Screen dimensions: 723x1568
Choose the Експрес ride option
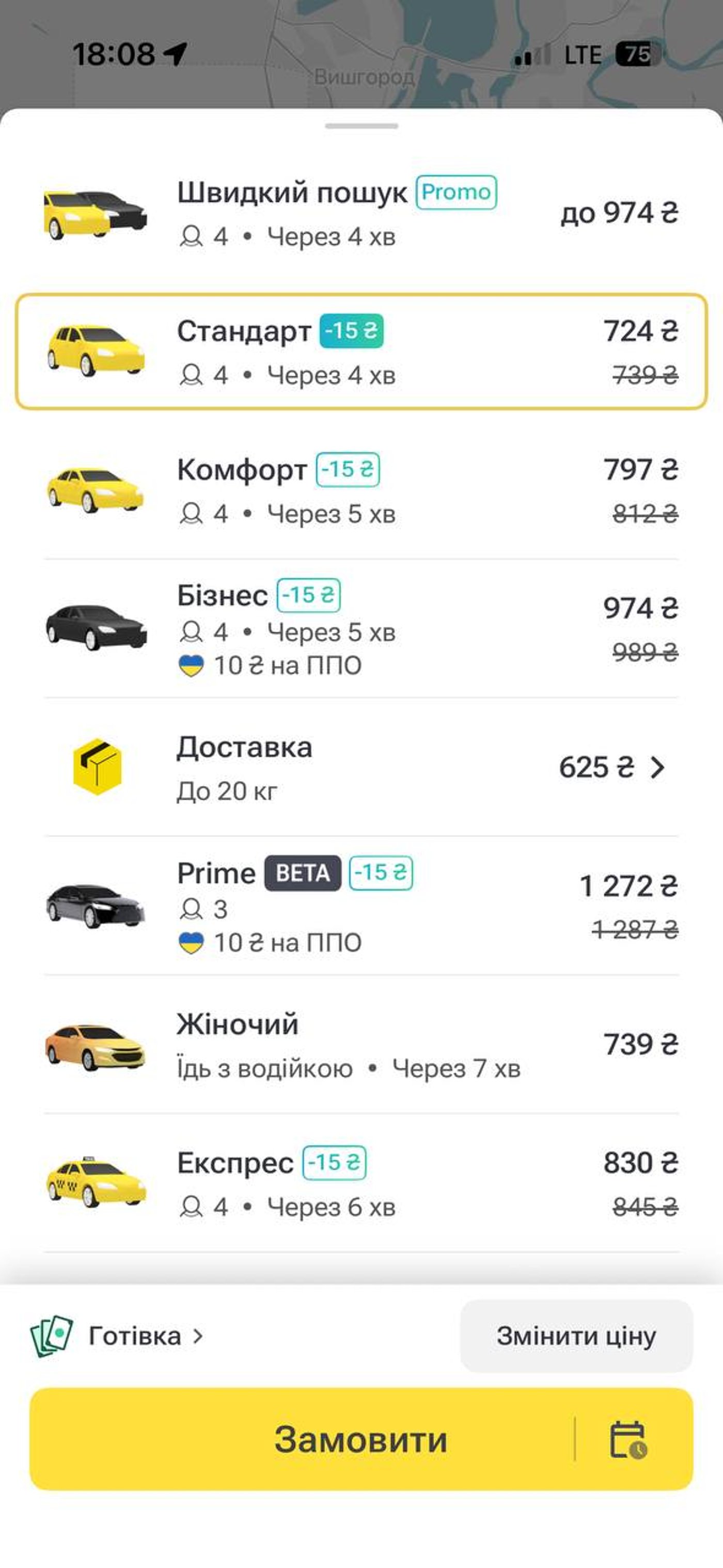click(359, 1181)
